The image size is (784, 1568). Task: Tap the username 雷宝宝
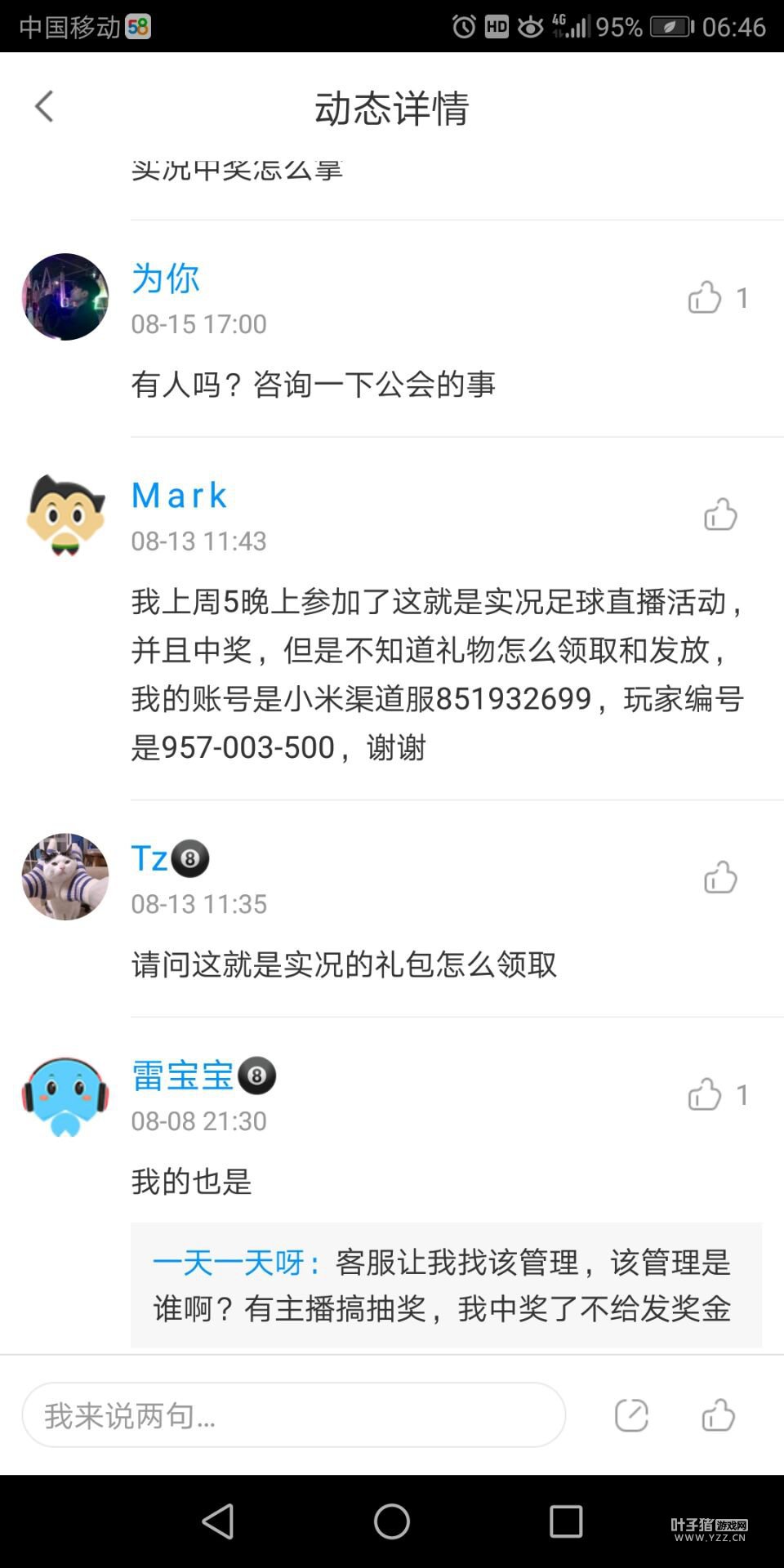(183, 1076)
